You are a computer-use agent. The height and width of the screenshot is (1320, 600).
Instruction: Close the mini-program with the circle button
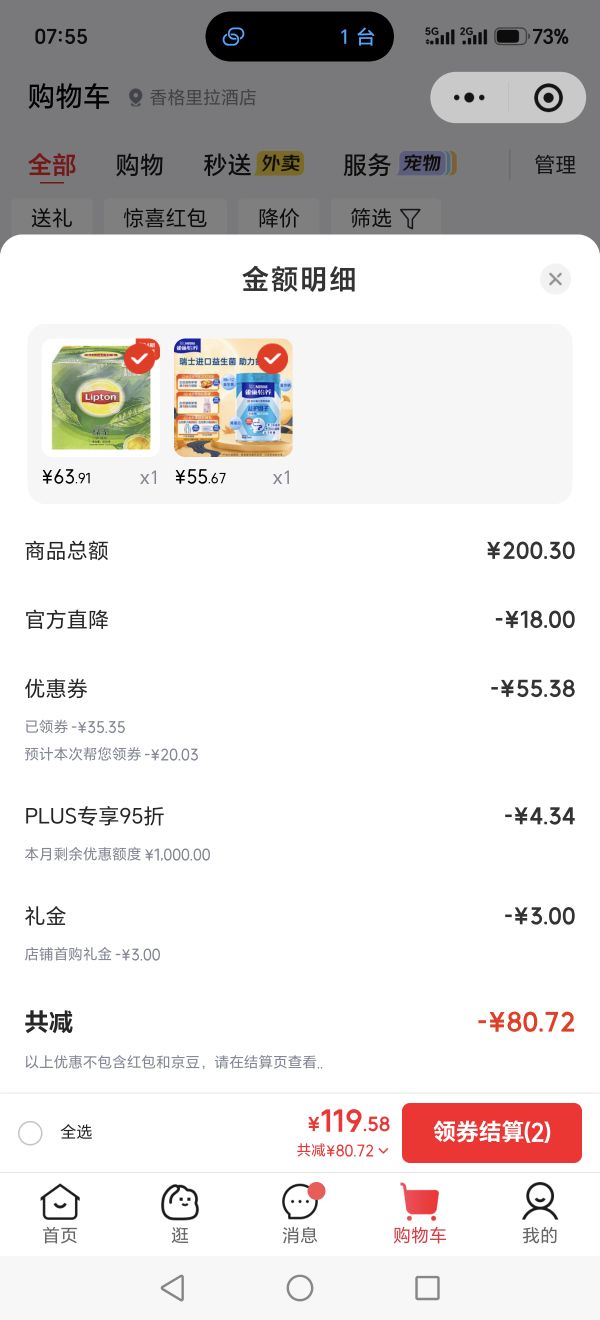click(x=548, y=97)
